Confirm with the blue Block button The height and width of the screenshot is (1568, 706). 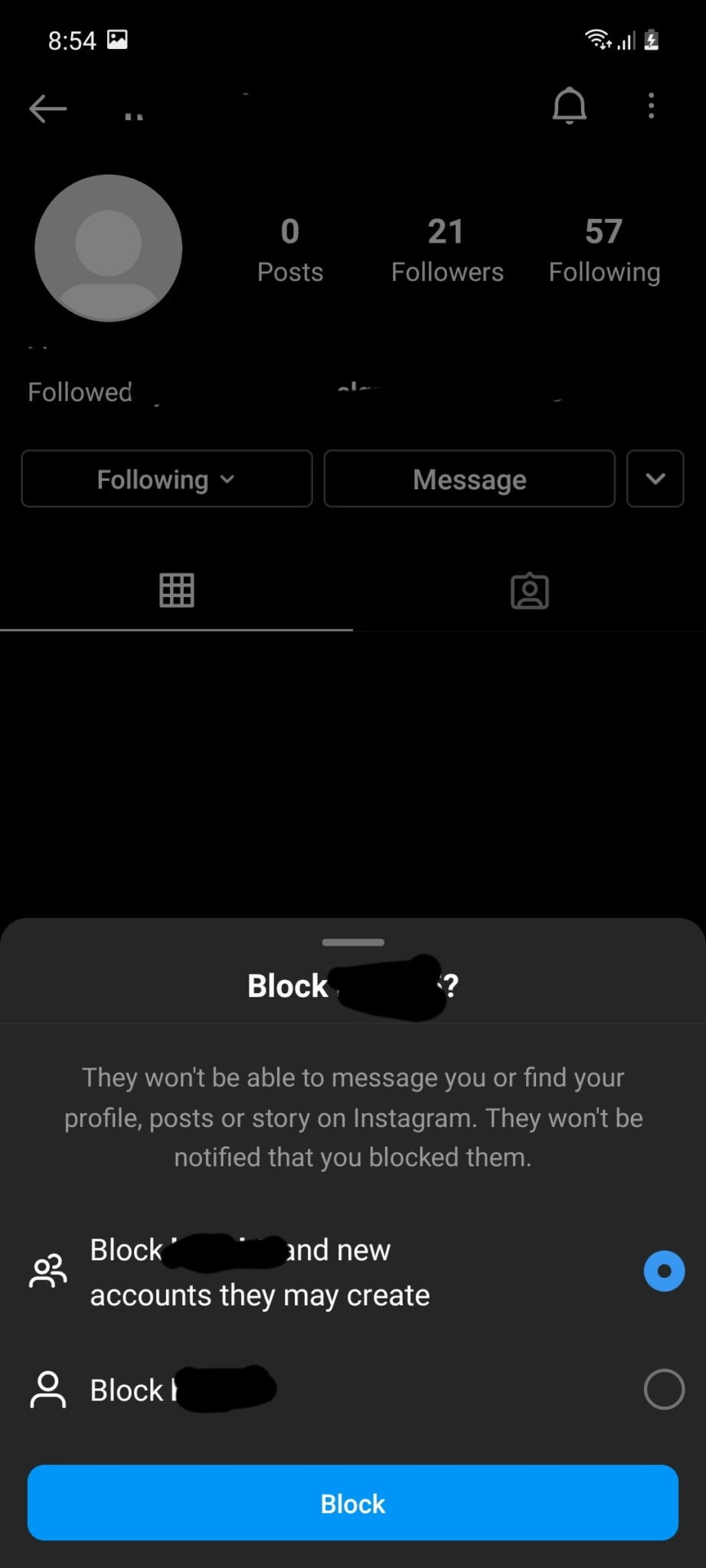click(353, 1503)
